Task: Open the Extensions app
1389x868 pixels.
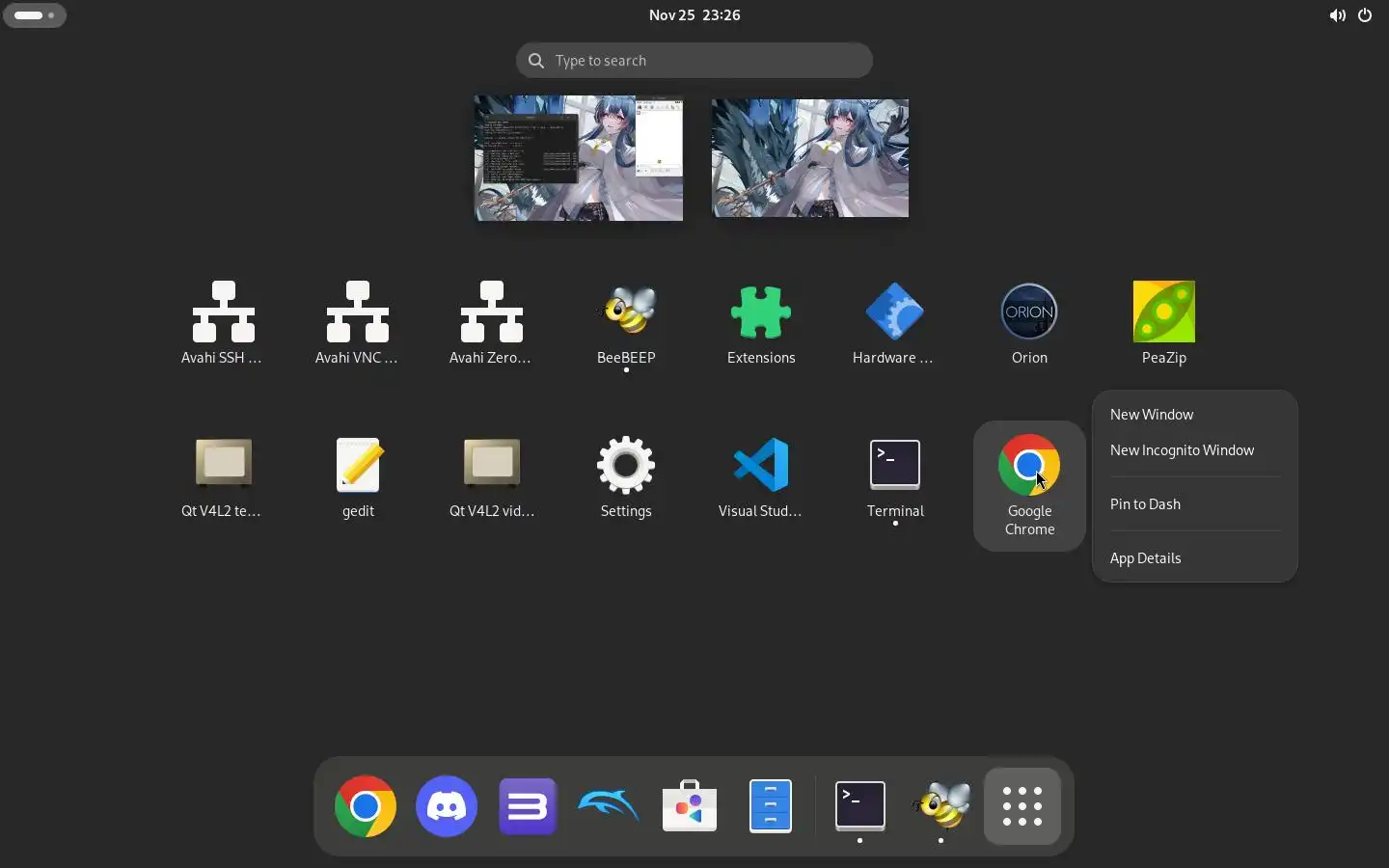Action: click(x=762, y=322)
